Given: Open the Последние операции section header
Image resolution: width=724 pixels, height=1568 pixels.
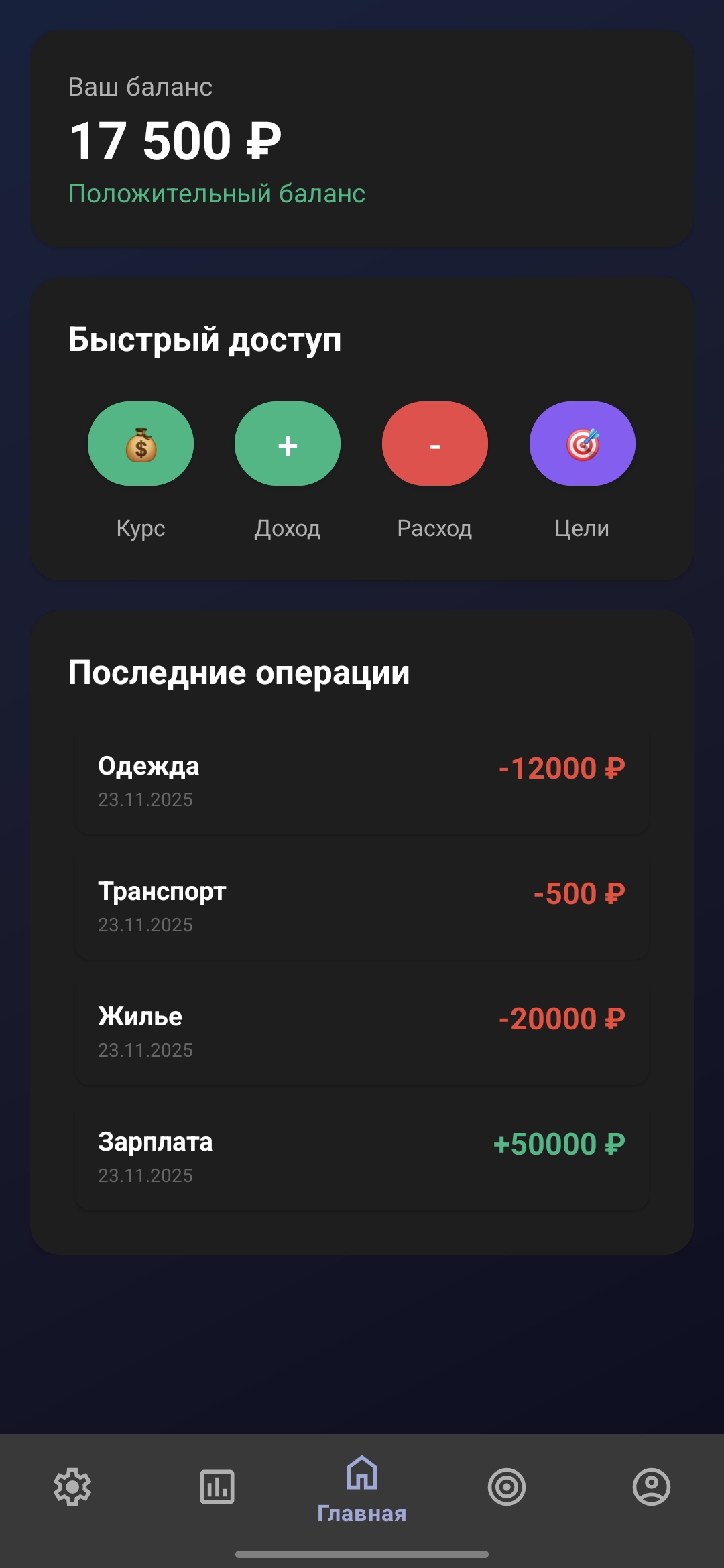Looking at the screenshot, I should point(238,673).
